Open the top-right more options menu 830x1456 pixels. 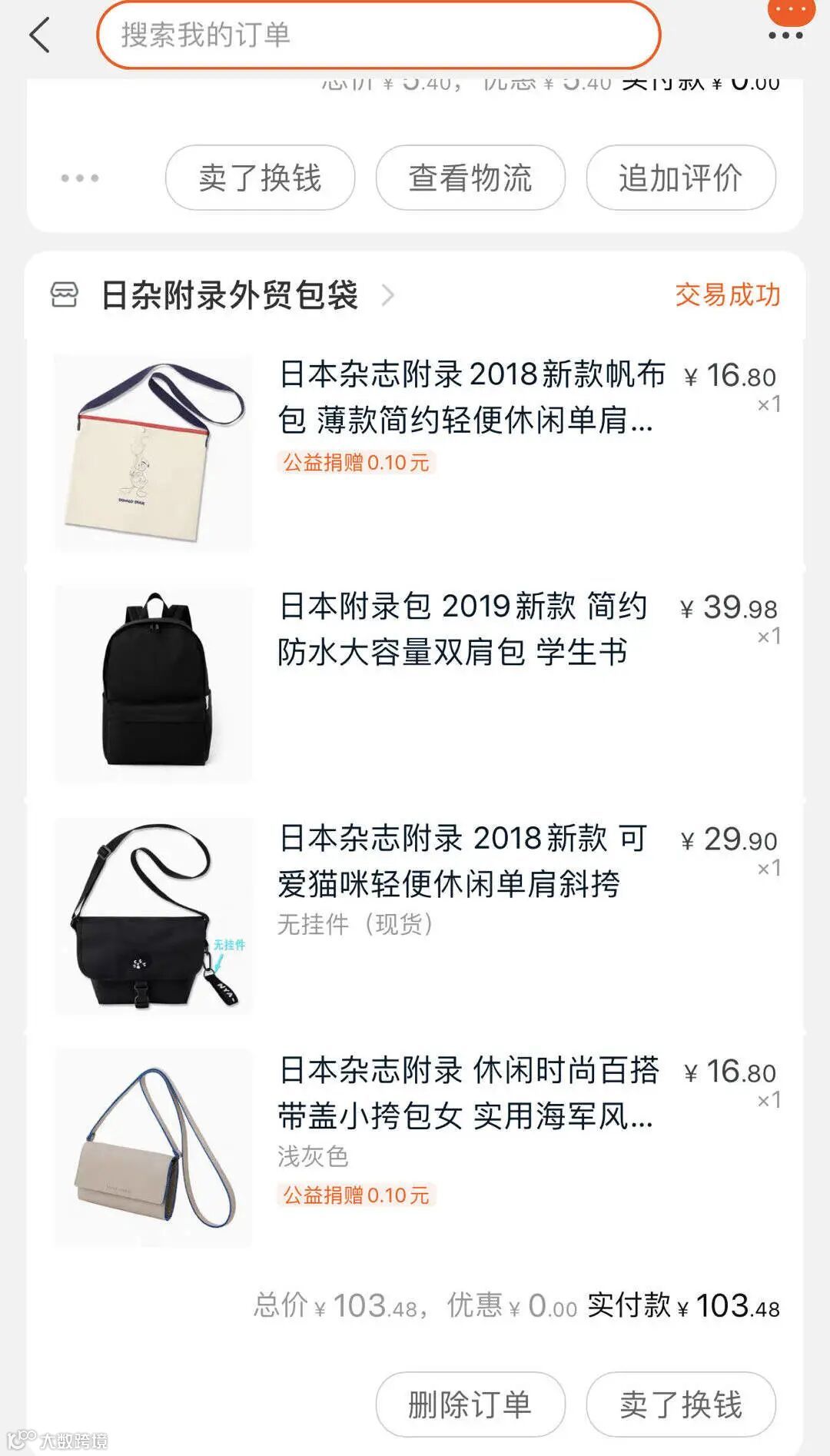click(x=785, y=35)
